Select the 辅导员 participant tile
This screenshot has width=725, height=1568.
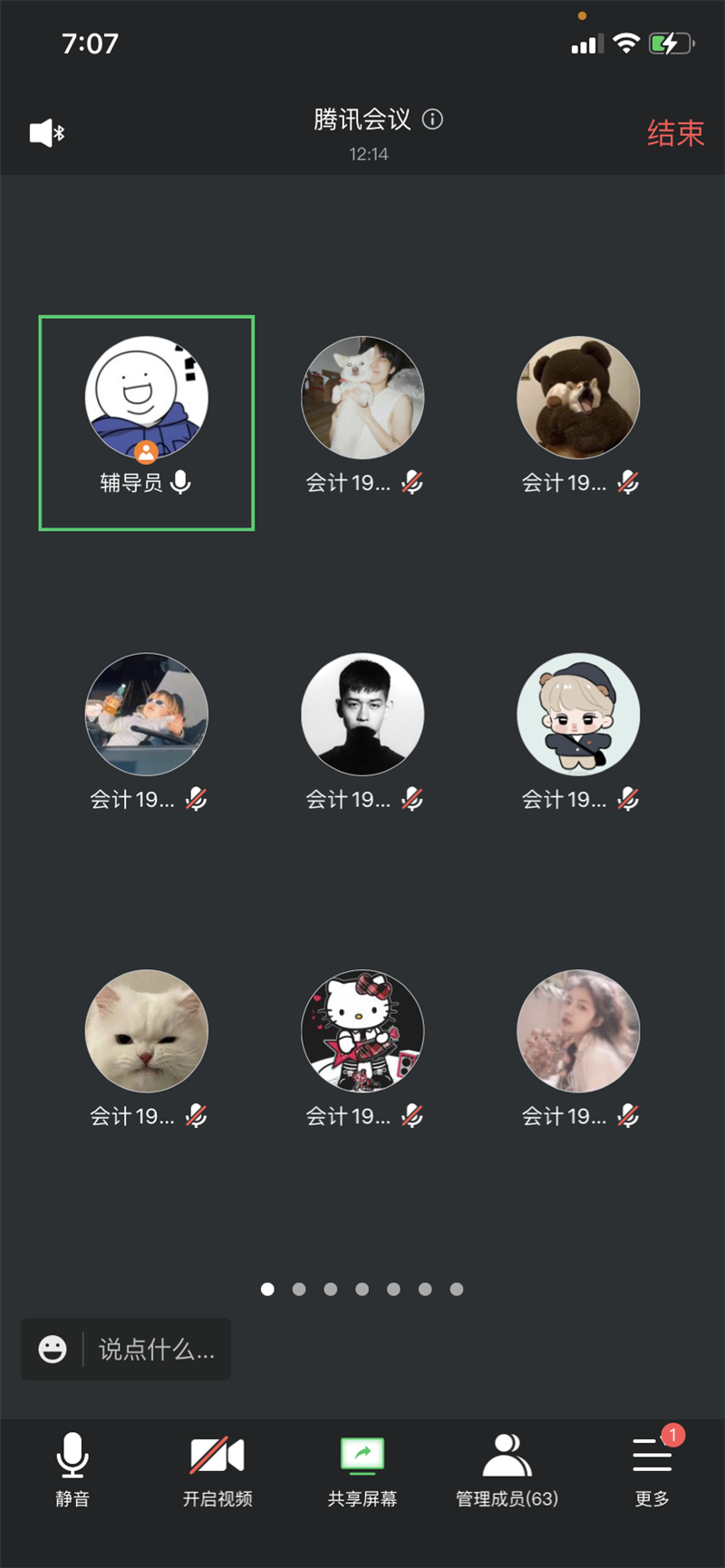(x=146, y=422)
